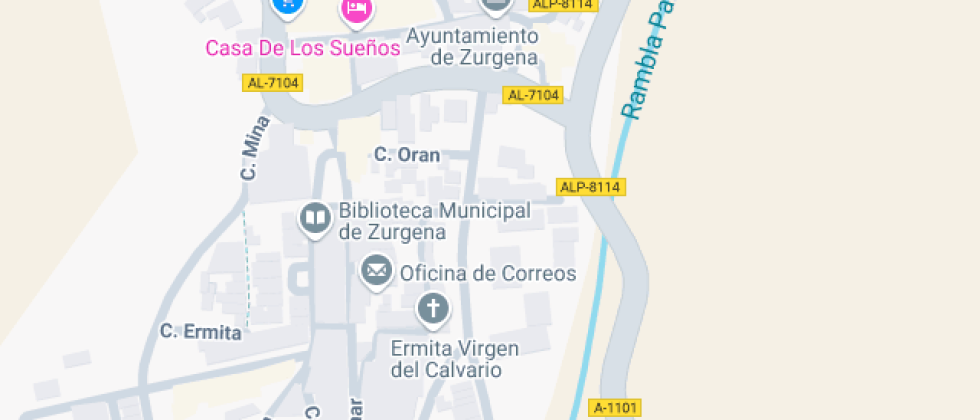Tap the Ermita Virgen del Calvario marker

click(x=433, y=308)
